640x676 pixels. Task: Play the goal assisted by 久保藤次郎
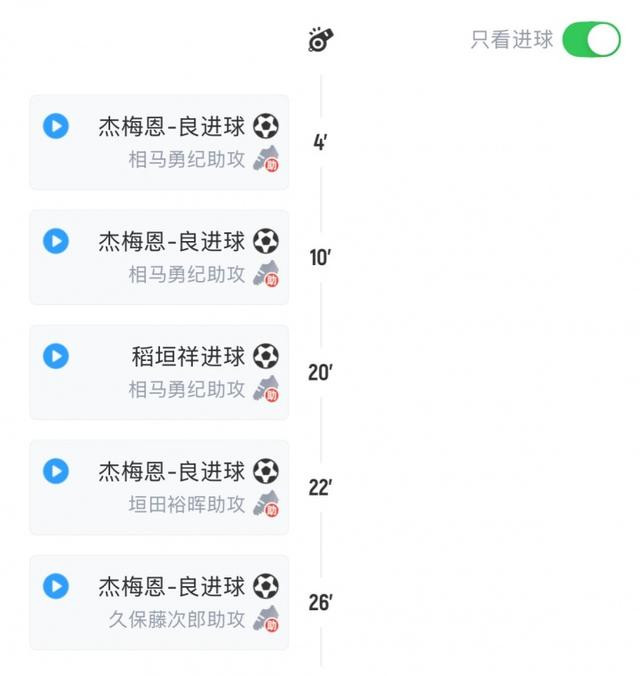click(x=56, y=586)
